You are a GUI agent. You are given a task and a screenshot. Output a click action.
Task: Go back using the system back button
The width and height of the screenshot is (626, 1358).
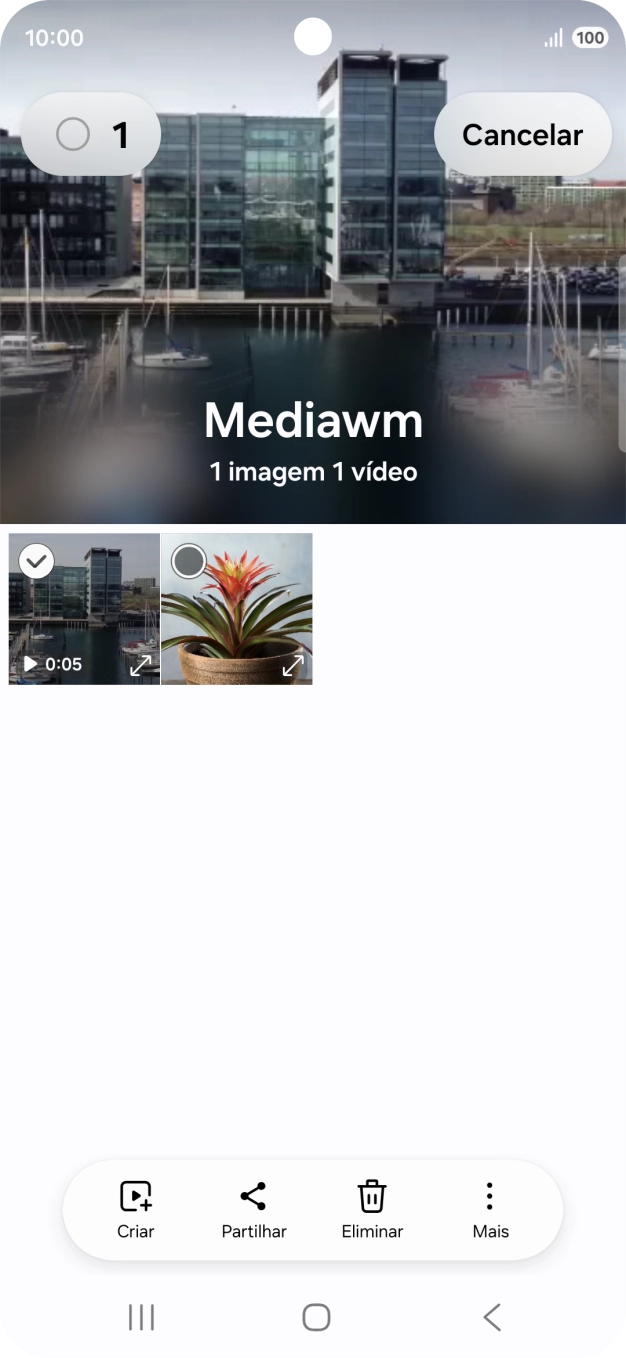click(x=491, y=1317)
